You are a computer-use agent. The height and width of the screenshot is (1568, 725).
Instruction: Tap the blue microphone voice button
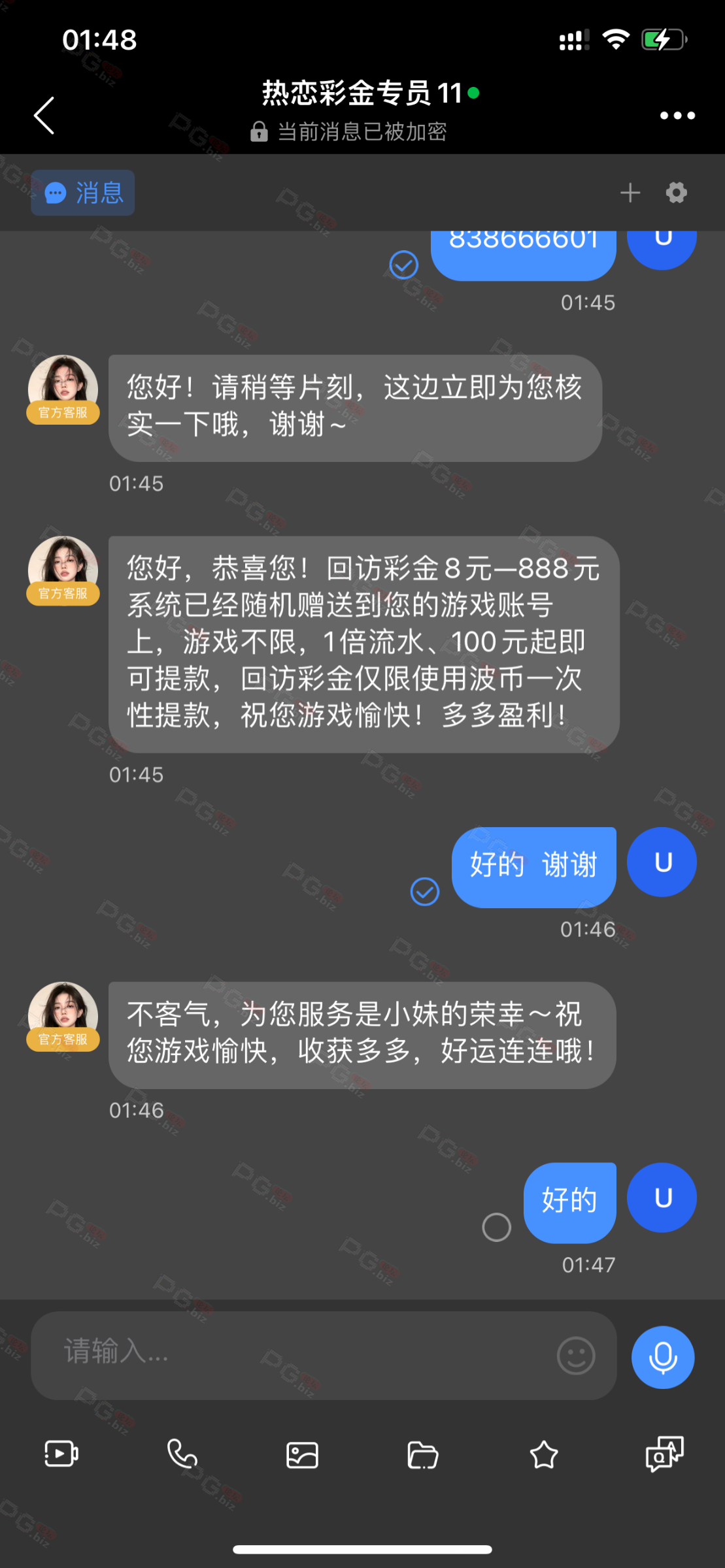(x=662, y=1357)
